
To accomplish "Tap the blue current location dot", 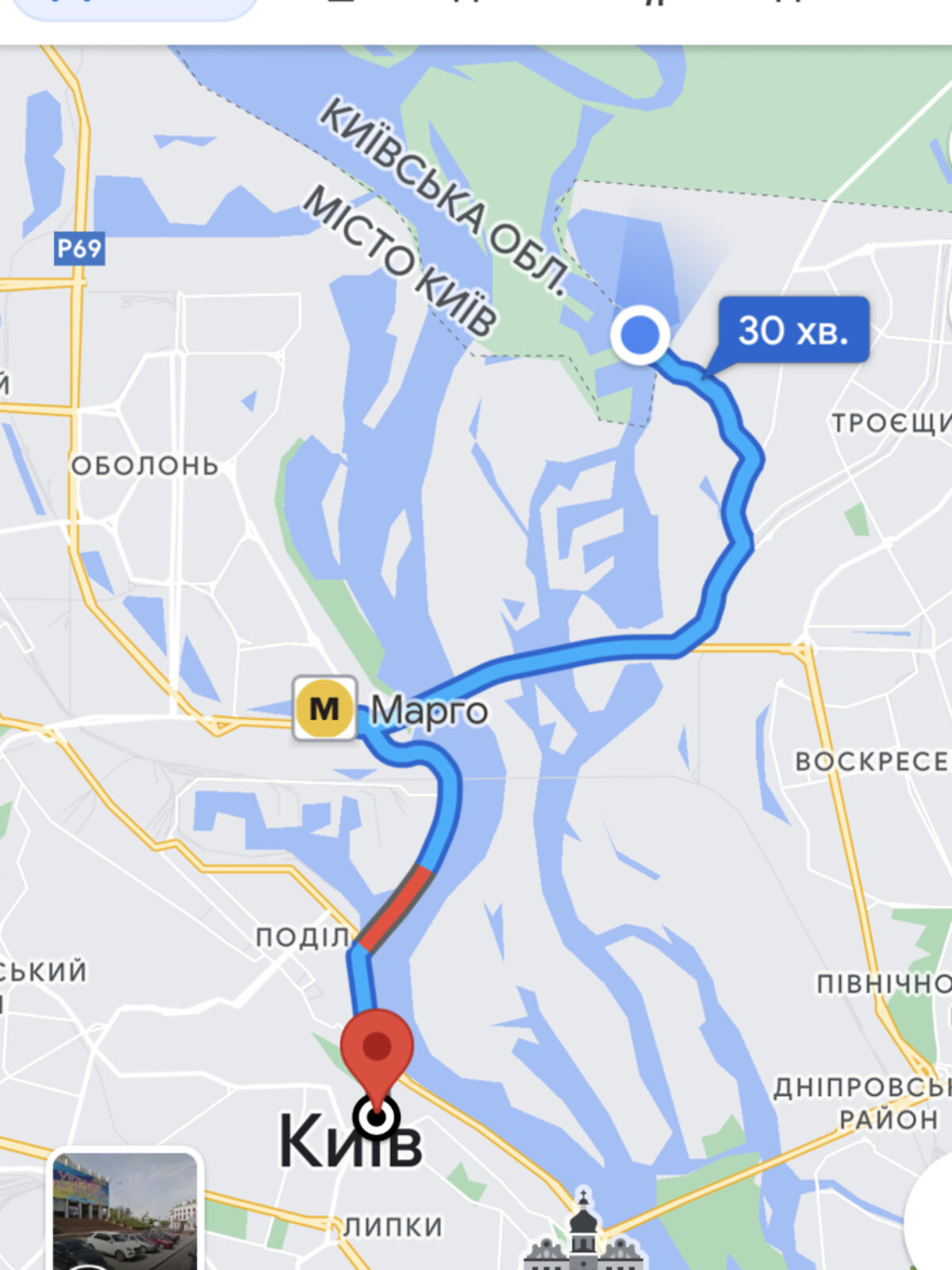I will coord(639,335).
